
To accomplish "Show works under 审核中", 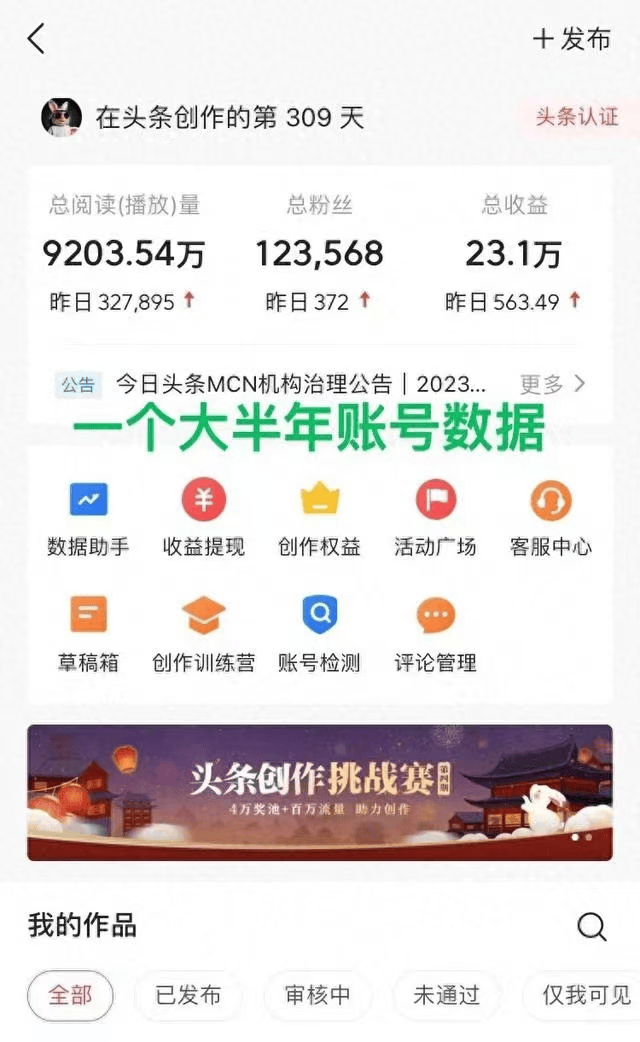I will click(x=317, y=995).
